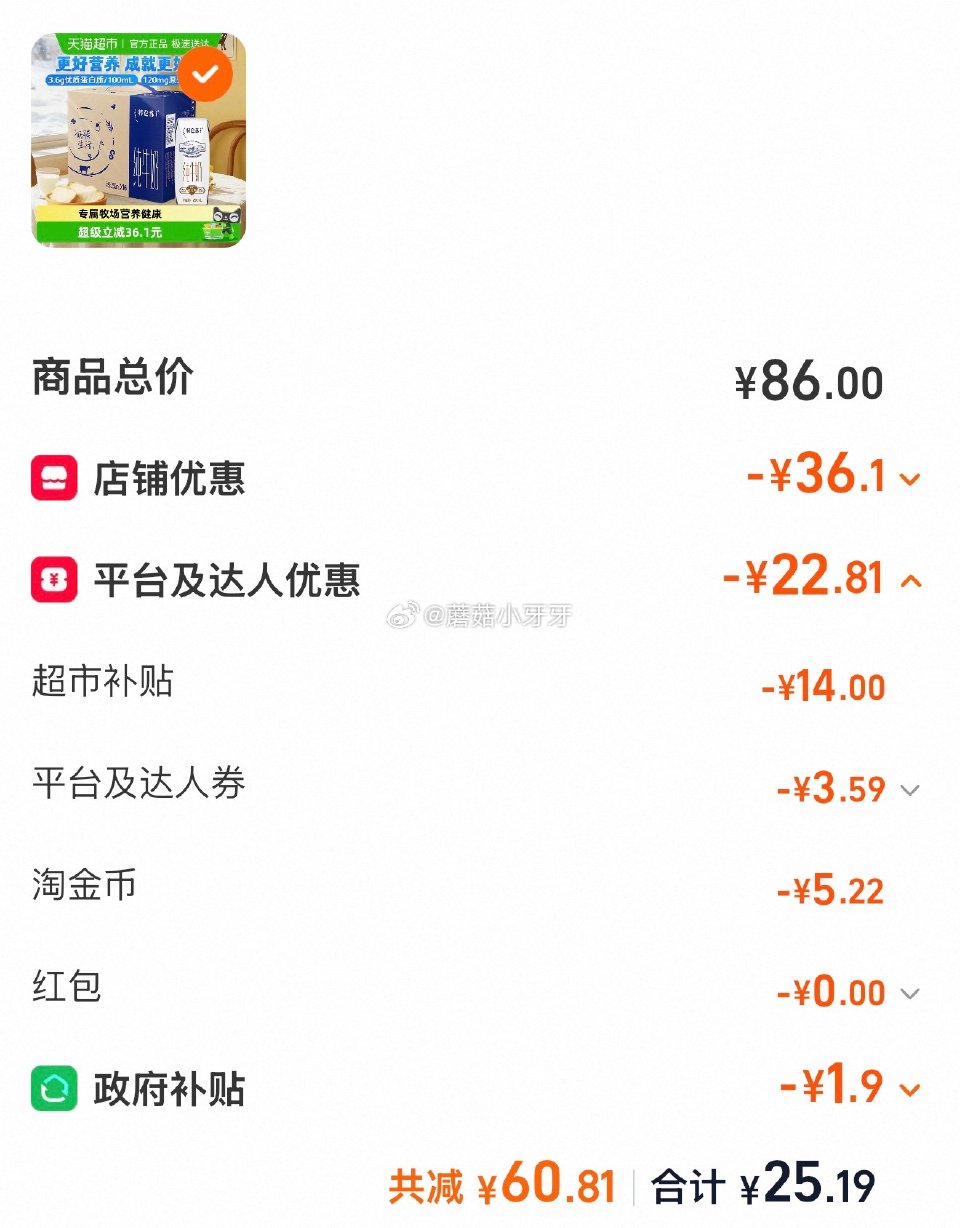Click the red store icon beside 店铺优惠
The height and width of the screenshot is (1228, 960).
pos(54,478)
